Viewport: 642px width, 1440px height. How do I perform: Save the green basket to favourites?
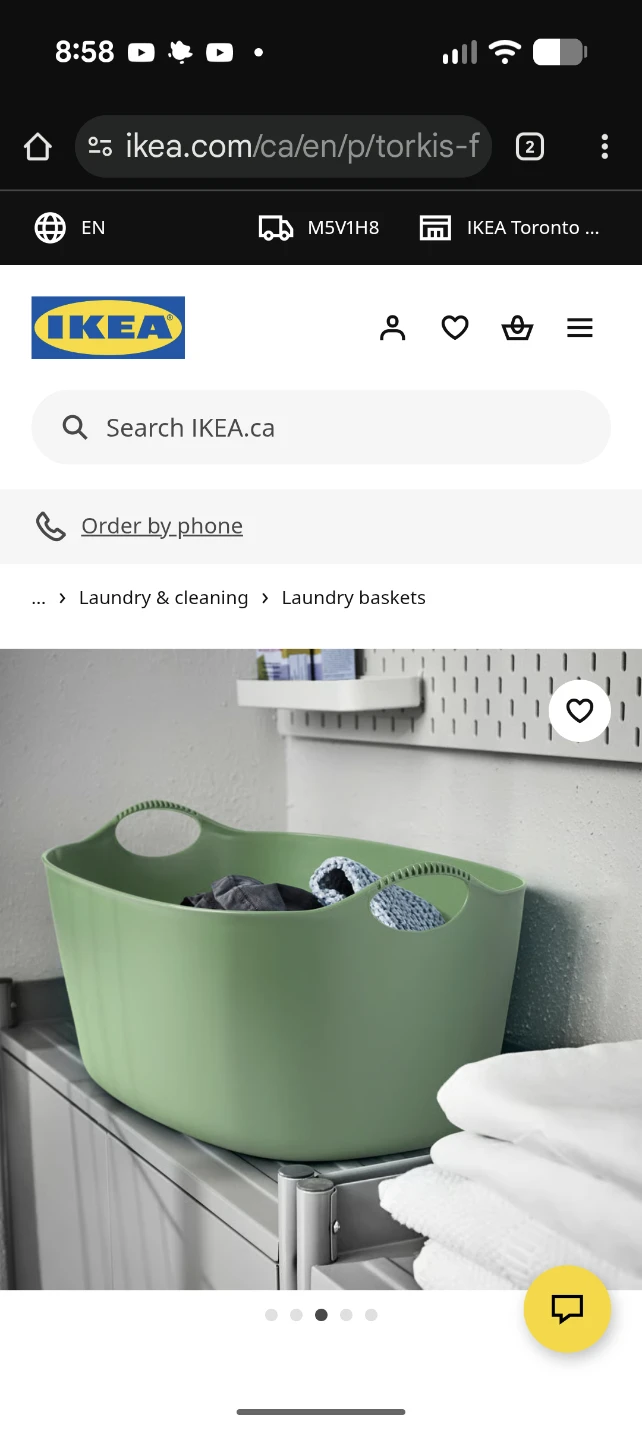[580, 711]
